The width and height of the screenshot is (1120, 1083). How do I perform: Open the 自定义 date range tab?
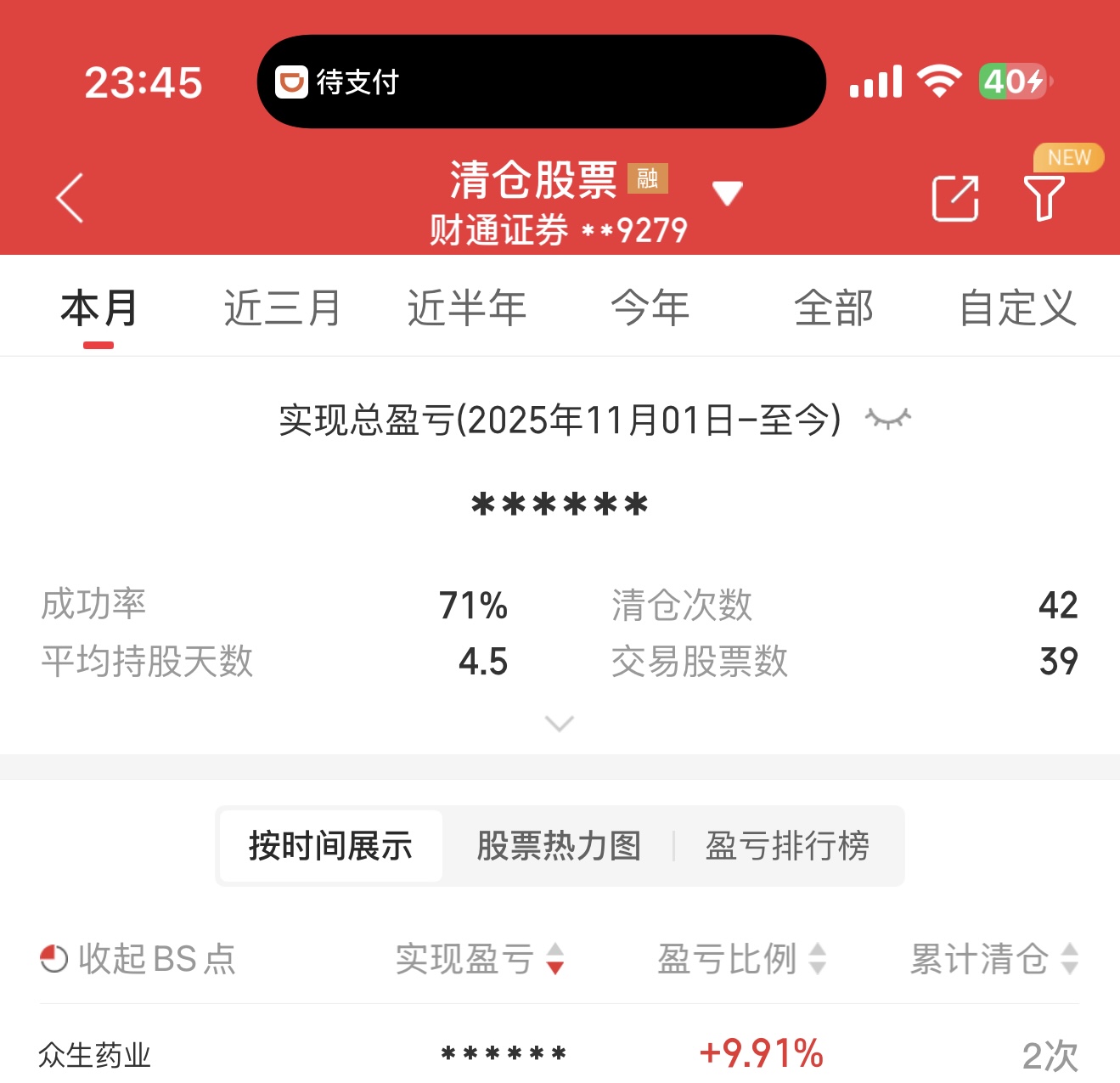(1017, 307)
